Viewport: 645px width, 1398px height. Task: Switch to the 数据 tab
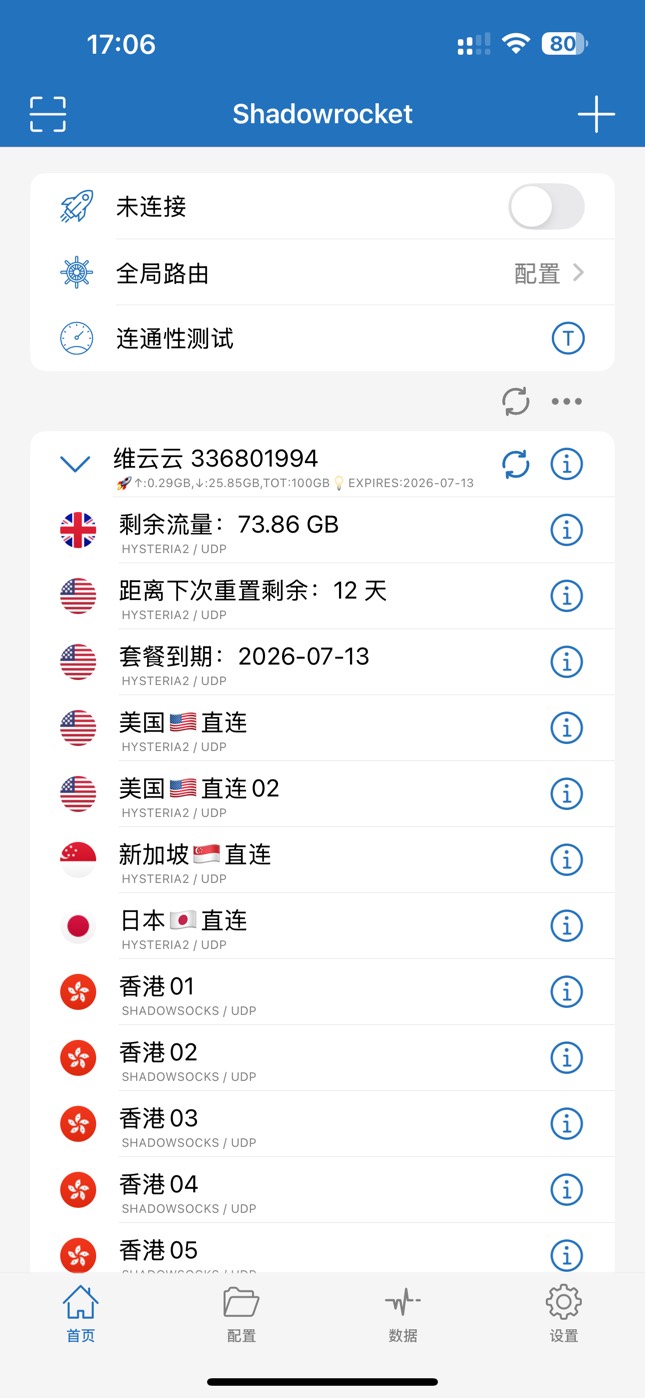(403, 1314)
